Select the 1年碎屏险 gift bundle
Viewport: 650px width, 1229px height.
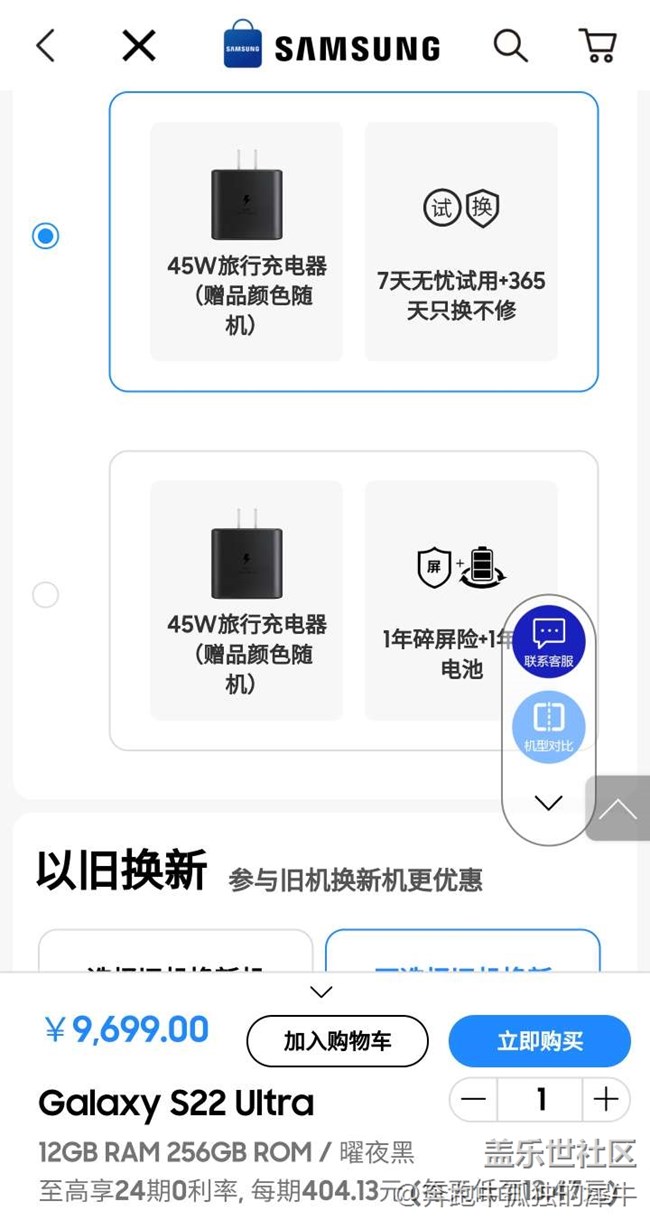coord(45,595)
